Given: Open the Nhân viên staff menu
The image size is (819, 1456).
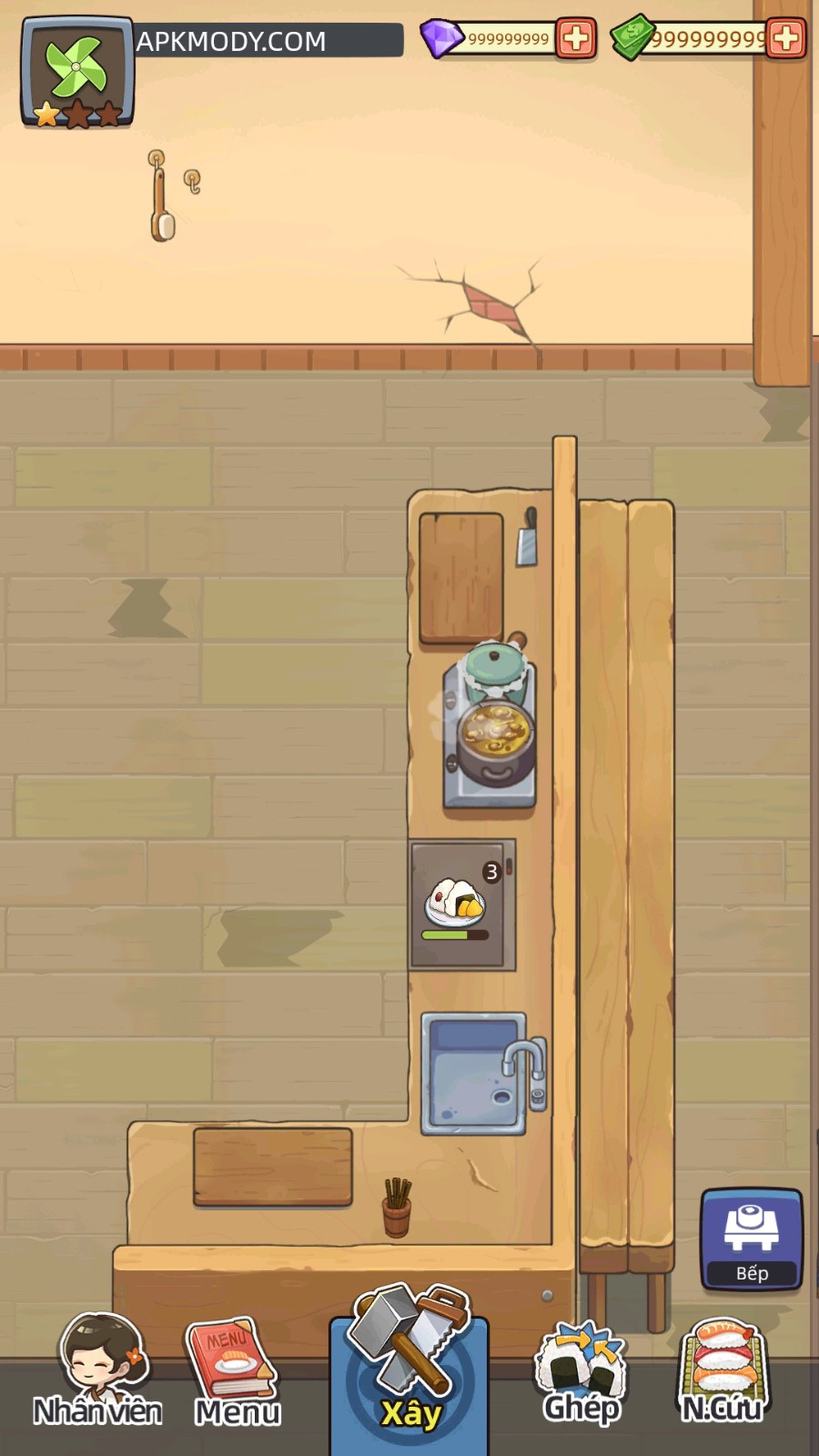Looking at the screenshot, I should (x=97, y=1371).
